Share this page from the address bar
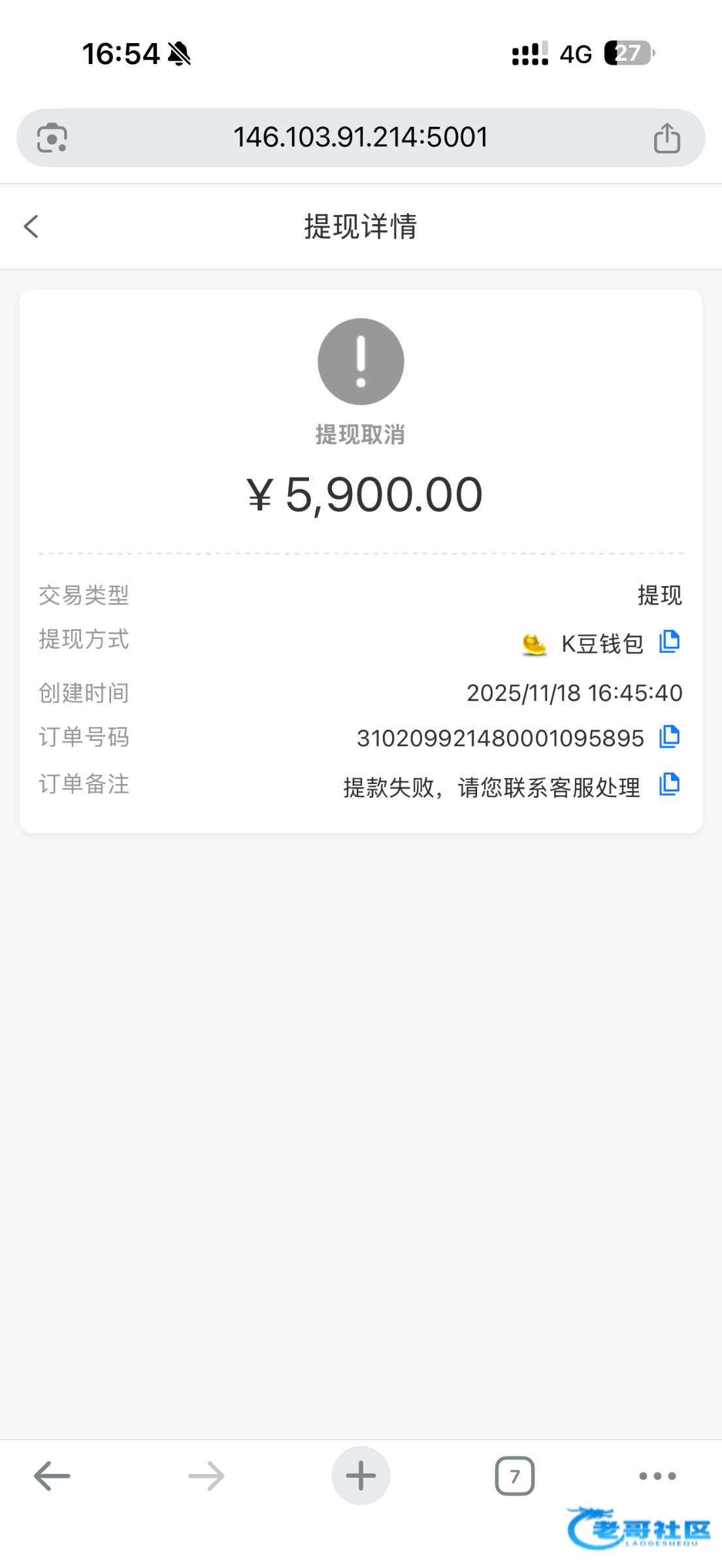The width and height of the screenshot is (722, 1568). 666,138
